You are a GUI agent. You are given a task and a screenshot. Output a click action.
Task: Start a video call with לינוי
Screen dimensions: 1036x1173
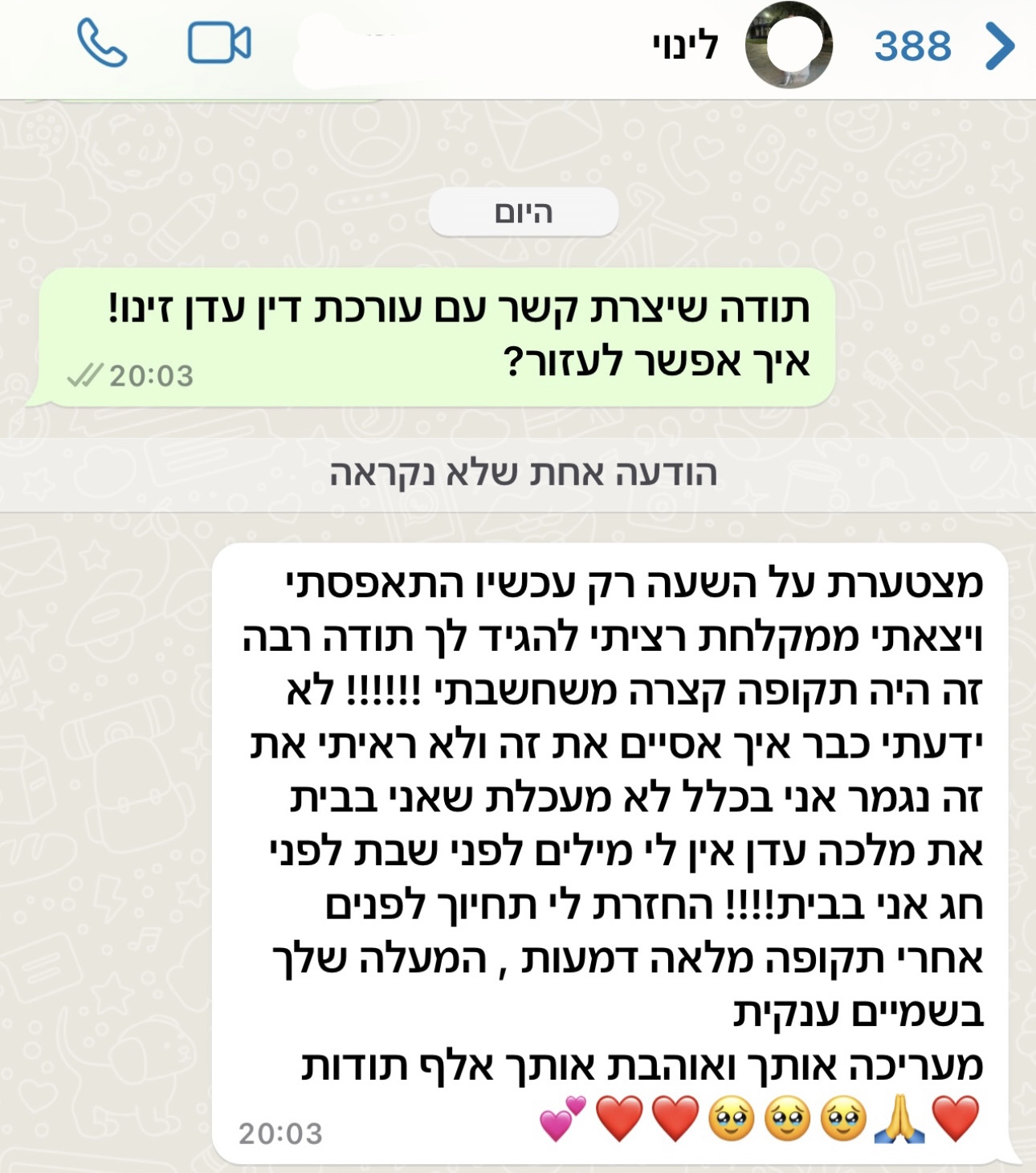[218, 43]
